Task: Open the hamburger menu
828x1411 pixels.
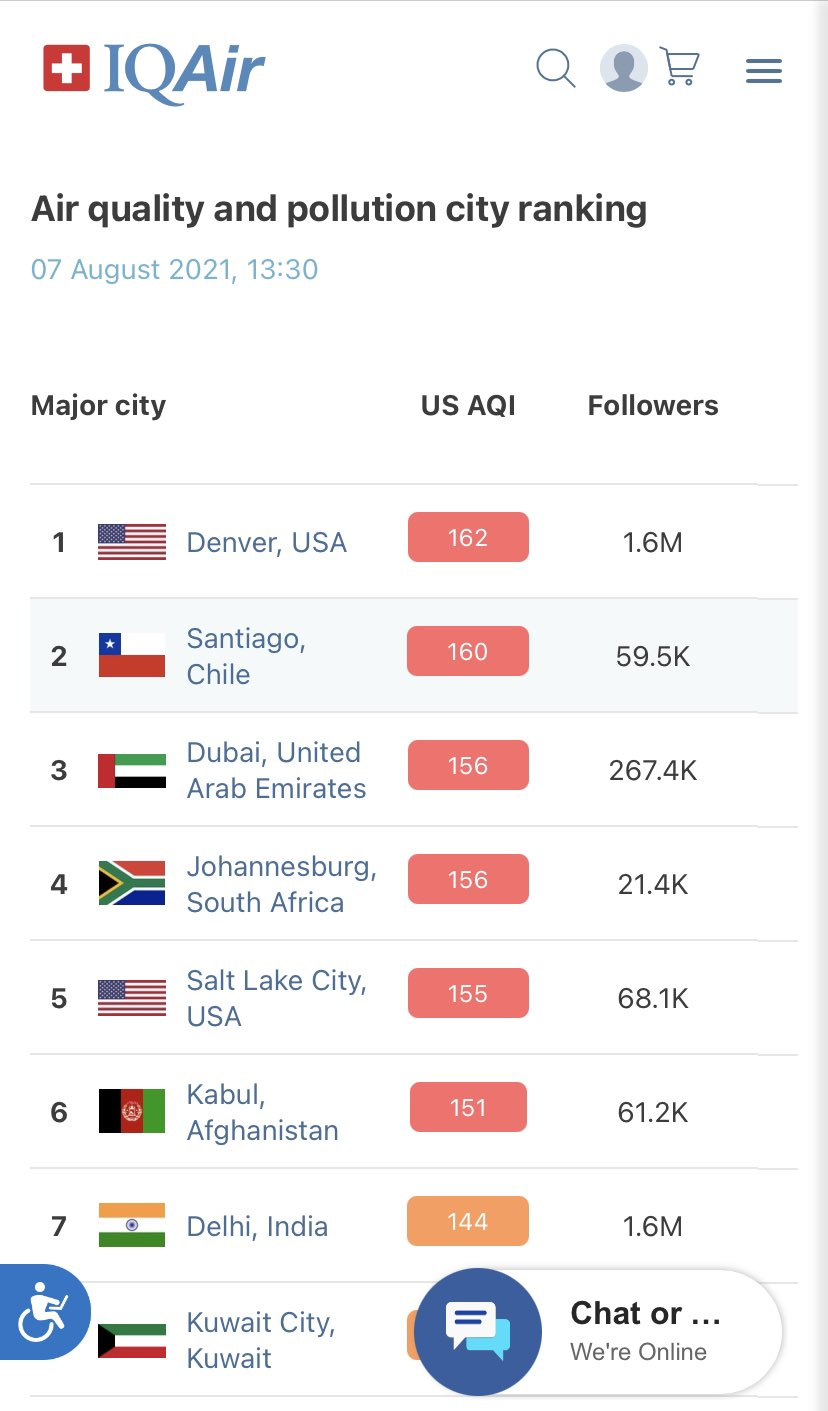Action: pyautogui.click(x=764, y=70)
